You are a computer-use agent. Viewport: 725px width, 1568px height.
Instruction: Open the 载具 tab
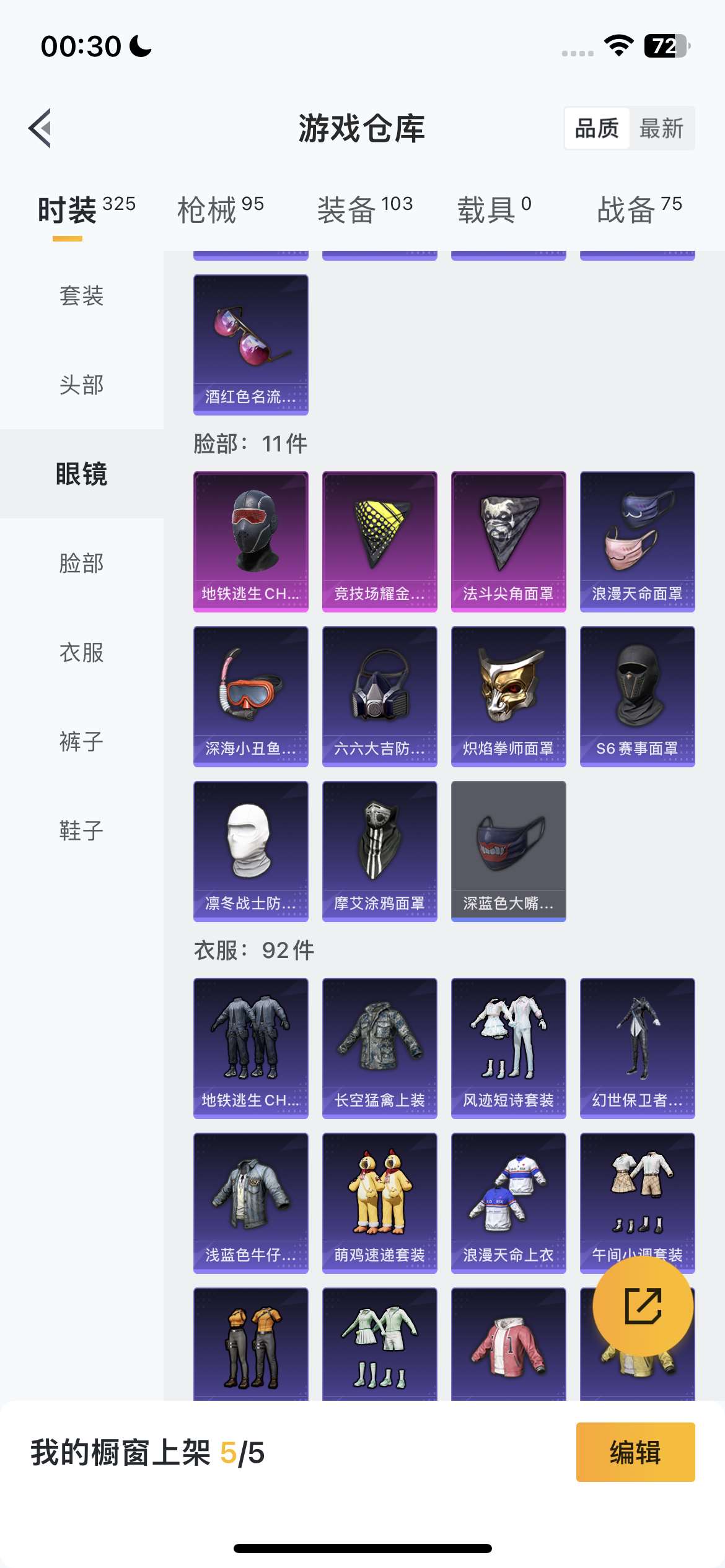click(494, 209)
